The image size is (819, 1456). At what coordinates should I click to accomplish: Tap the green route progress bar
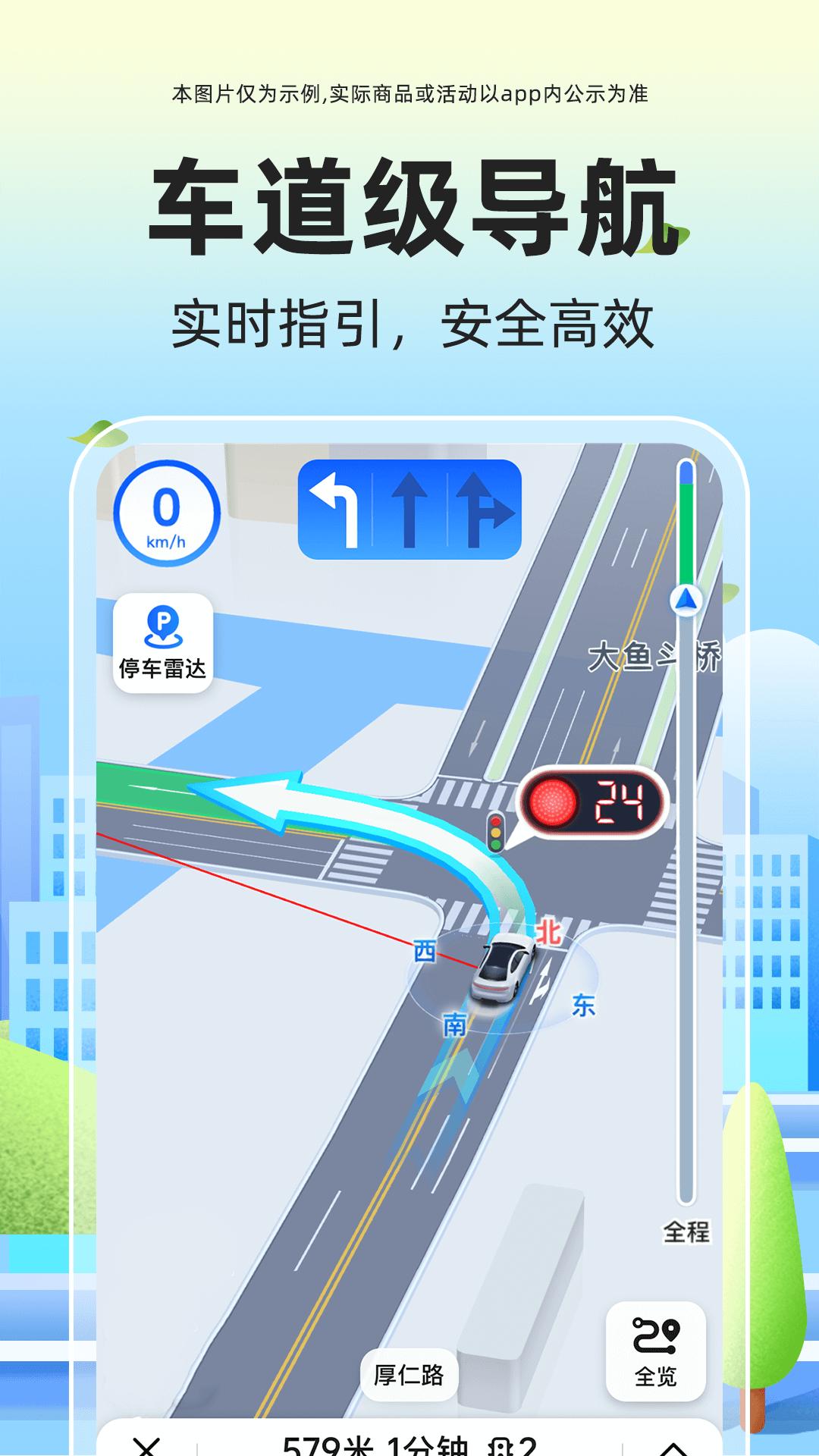tap(686, 531)
